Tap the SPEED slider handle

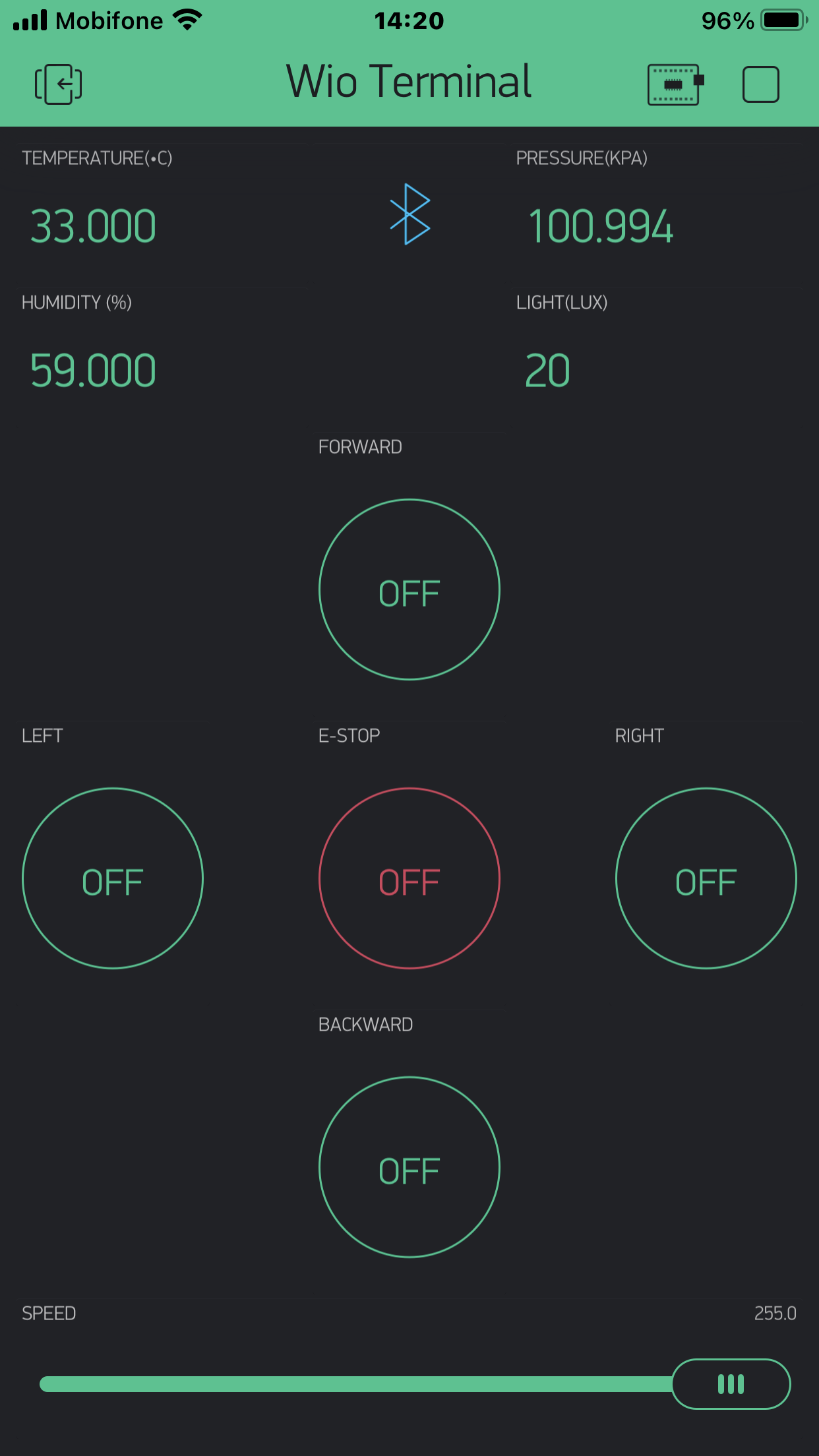731,1383
